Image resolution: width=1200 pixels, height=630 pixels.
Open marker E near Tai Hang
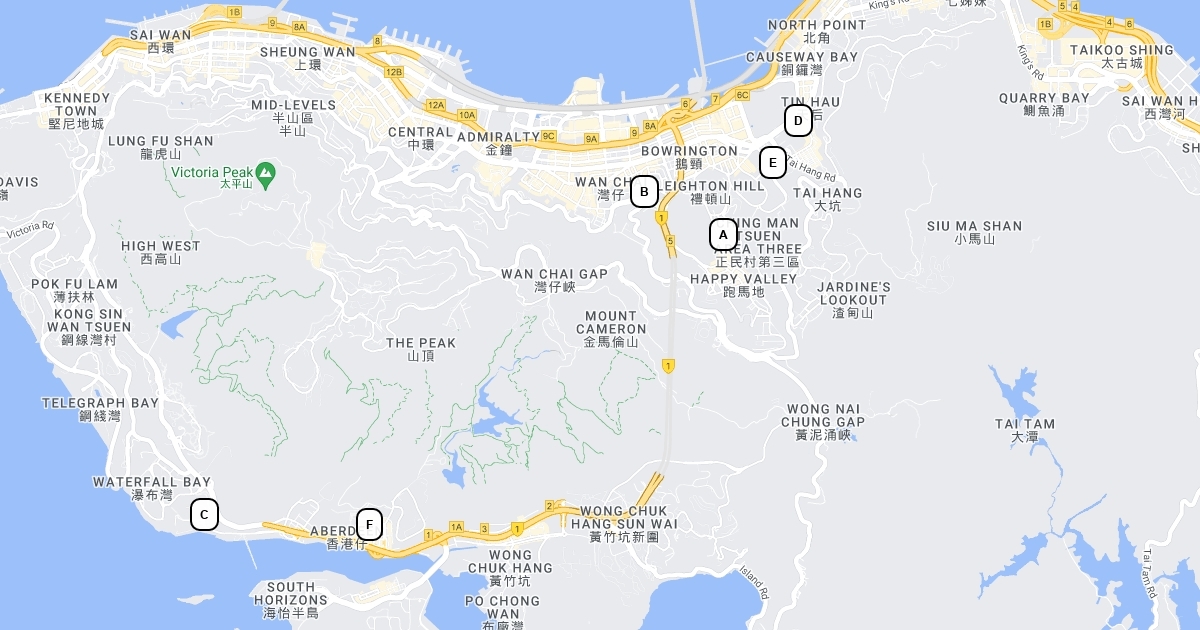[772, 162]
